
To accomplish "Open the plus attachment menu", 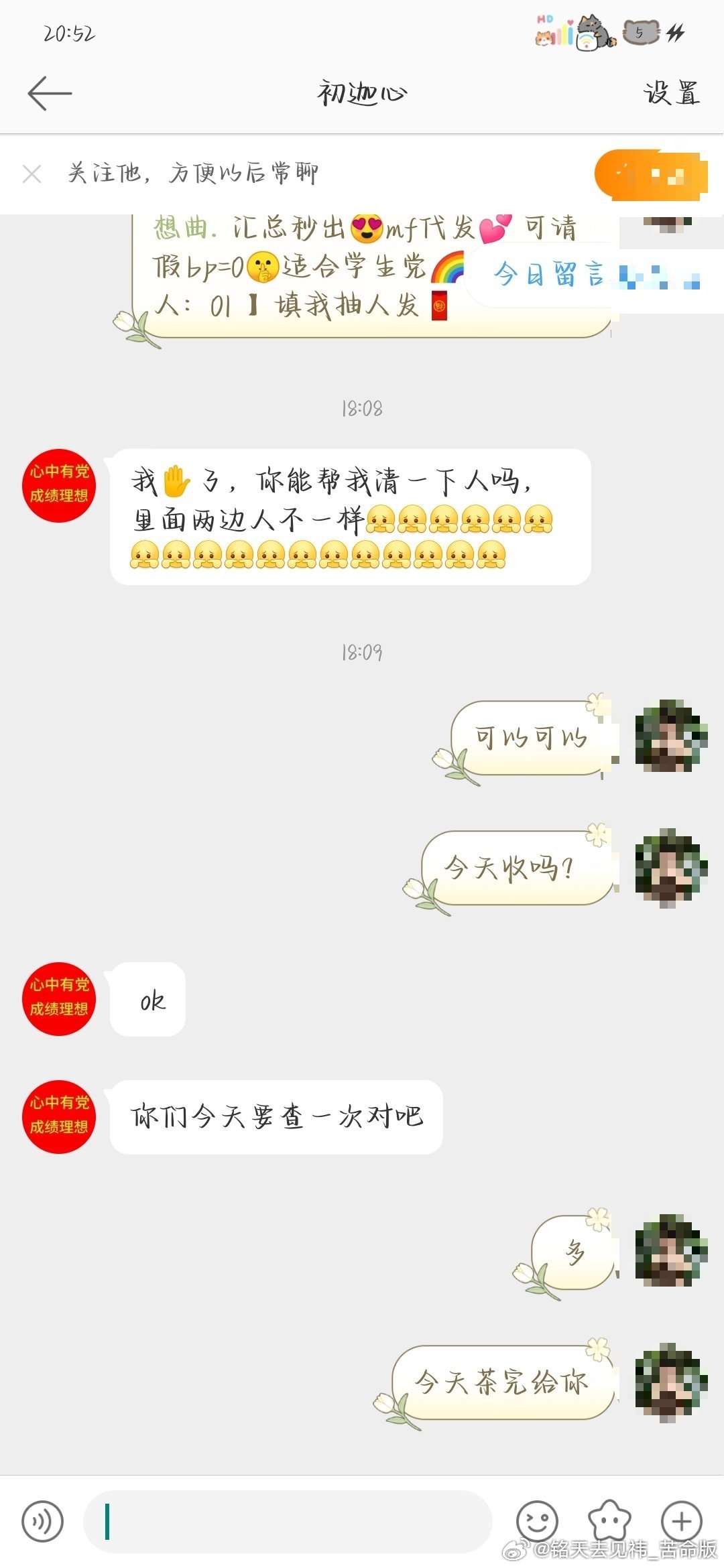I will click(x=682, y=1522).
